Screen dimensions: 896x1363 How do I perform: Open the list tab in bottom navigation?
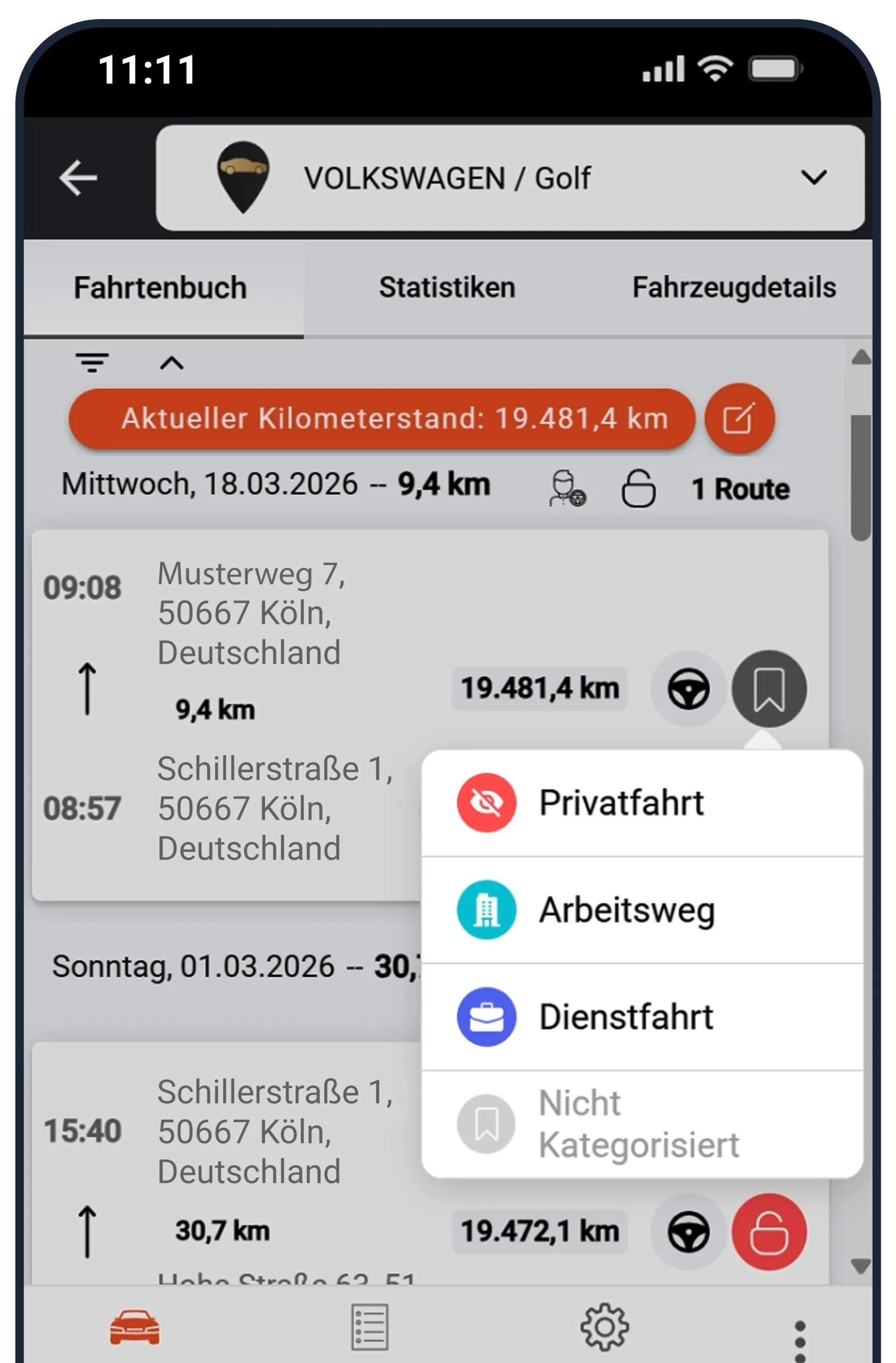coord(369,1327)
